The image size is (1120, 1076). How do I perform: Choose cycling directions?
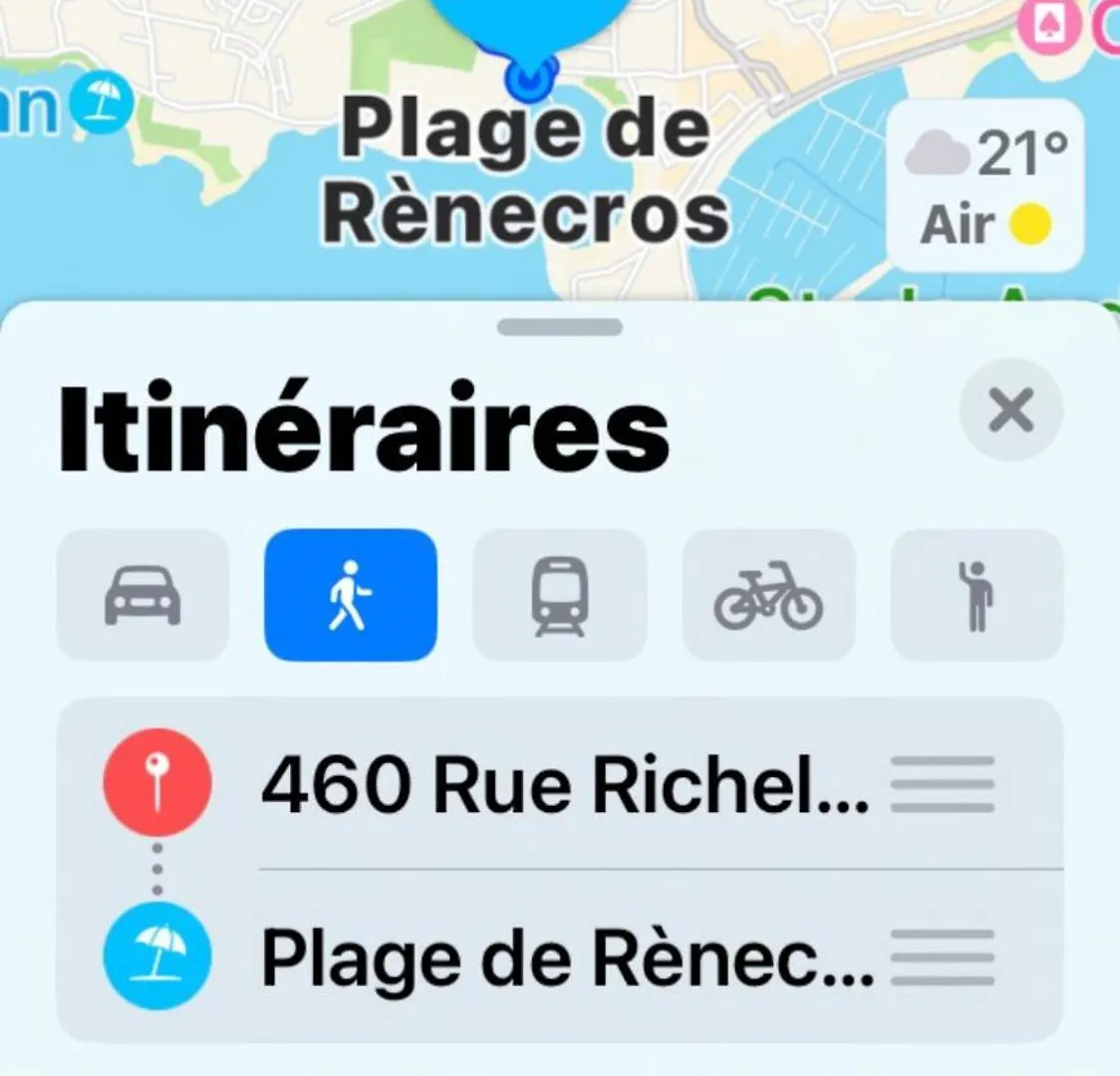(x=768, y=595)
